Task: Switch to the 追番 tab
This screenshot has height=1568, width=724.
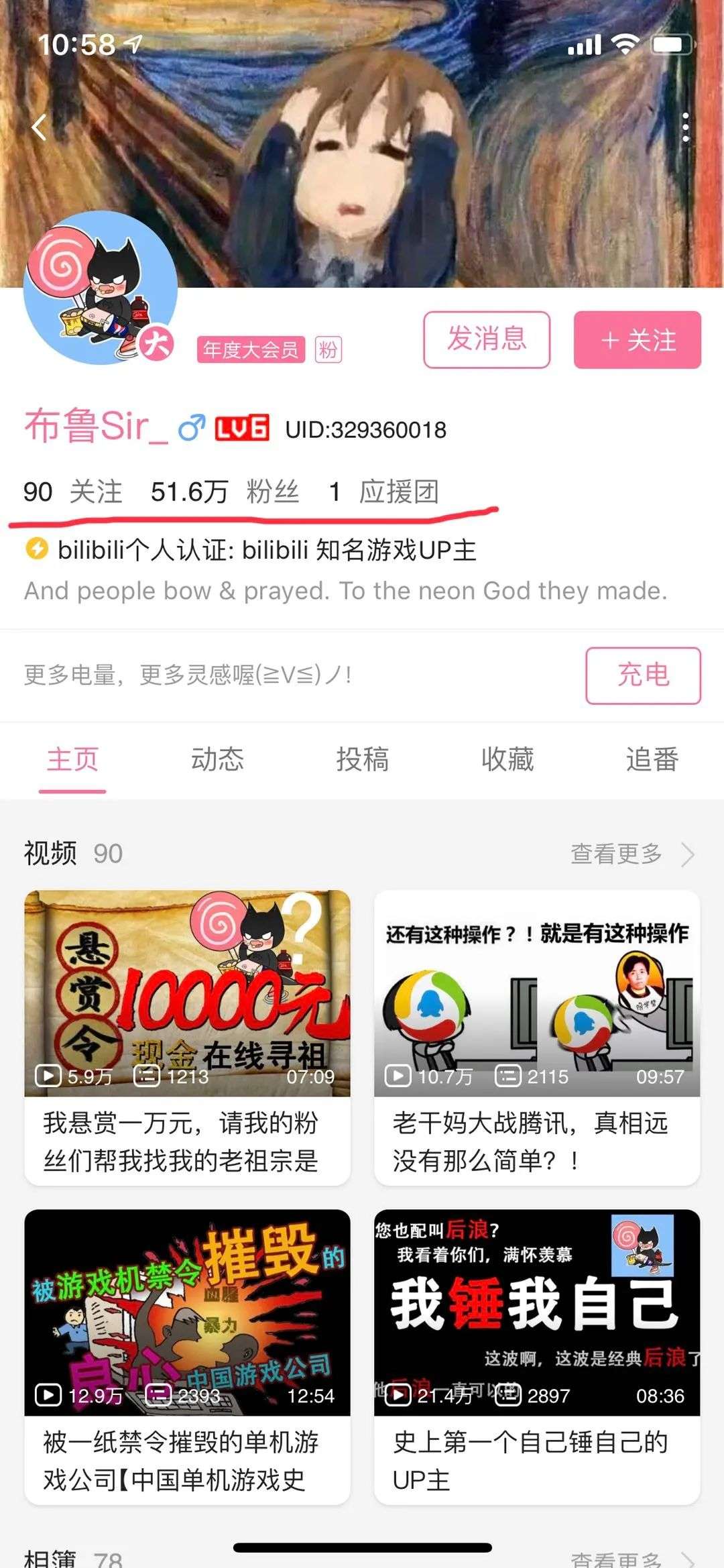Action: 652,760
